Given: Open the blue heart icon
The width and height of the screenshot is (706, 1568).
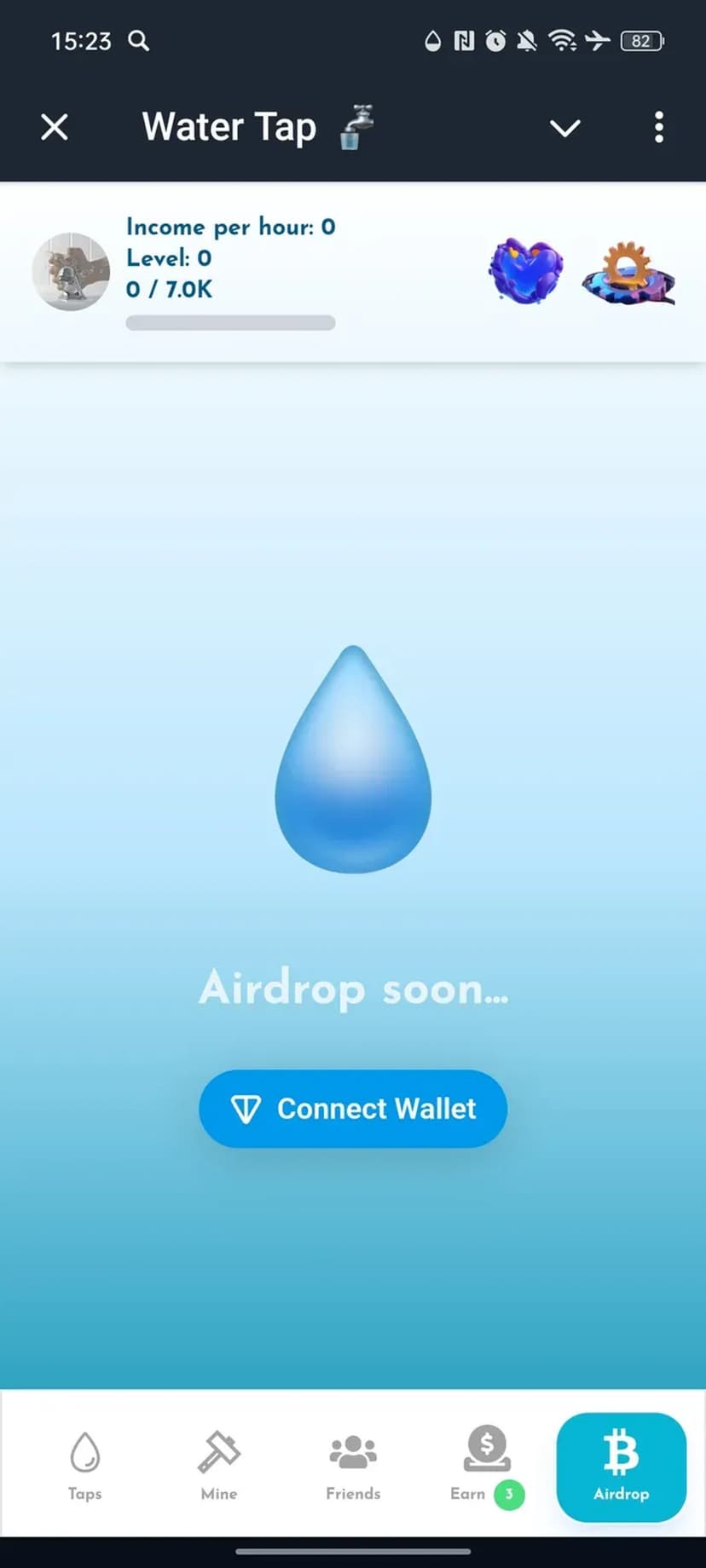Looking at the screenshot, I should click(526, 271).
